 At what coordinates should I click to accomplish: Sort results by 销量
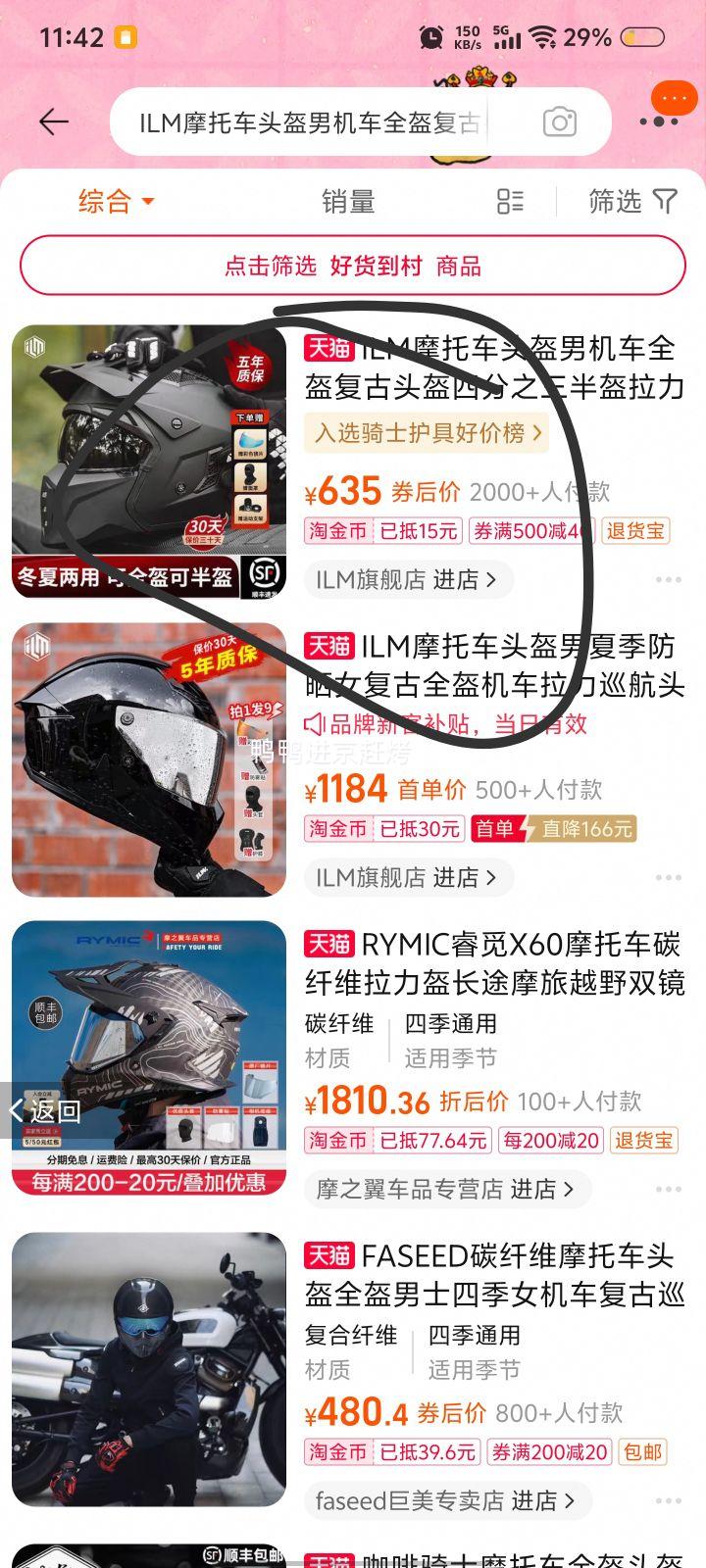(x=348, y=202)
